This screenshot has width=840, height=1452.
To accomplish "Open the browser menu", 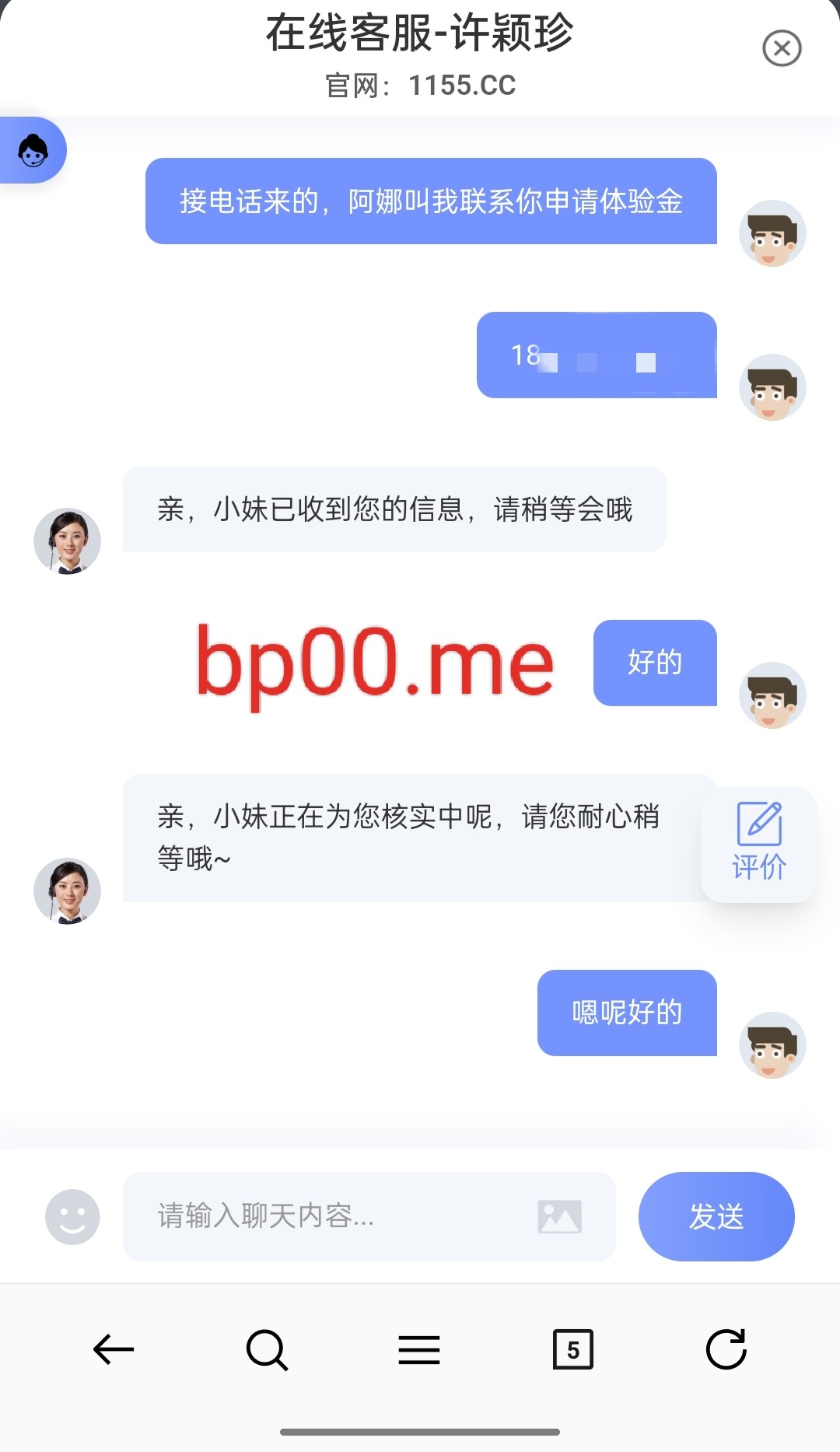I will [419, 1349].
